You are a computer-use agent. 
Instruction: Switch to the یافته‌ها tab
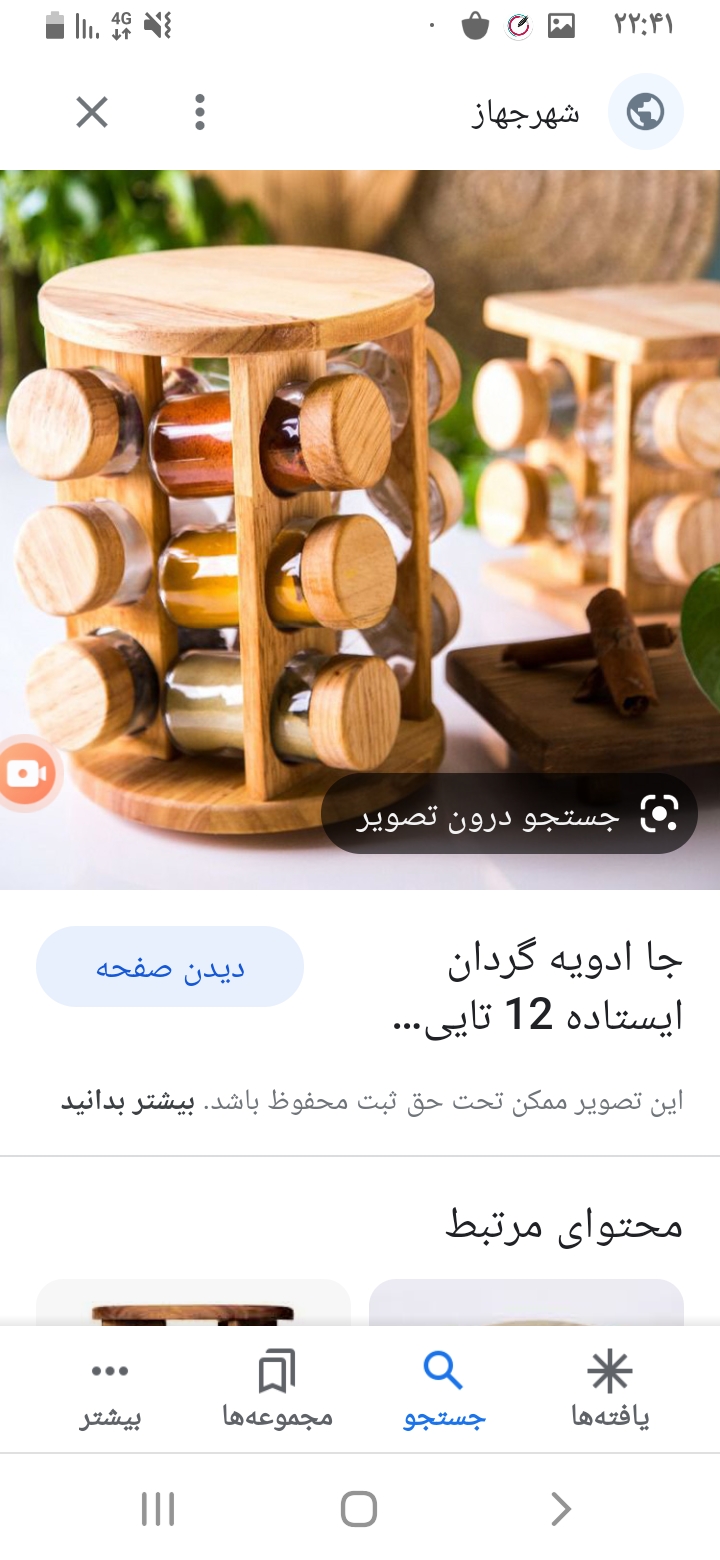click(610, 1388)
